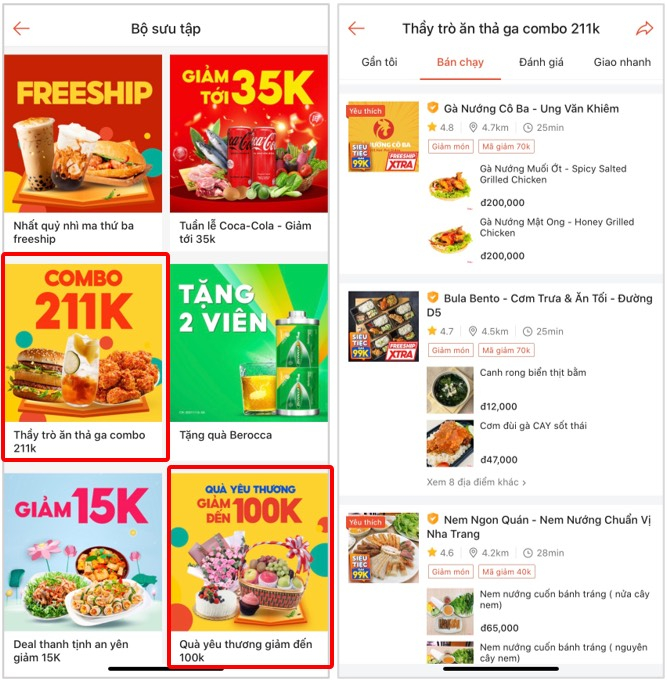
Task: Go back from the Bộ sưu tập screen
Action: coord(21,28)
